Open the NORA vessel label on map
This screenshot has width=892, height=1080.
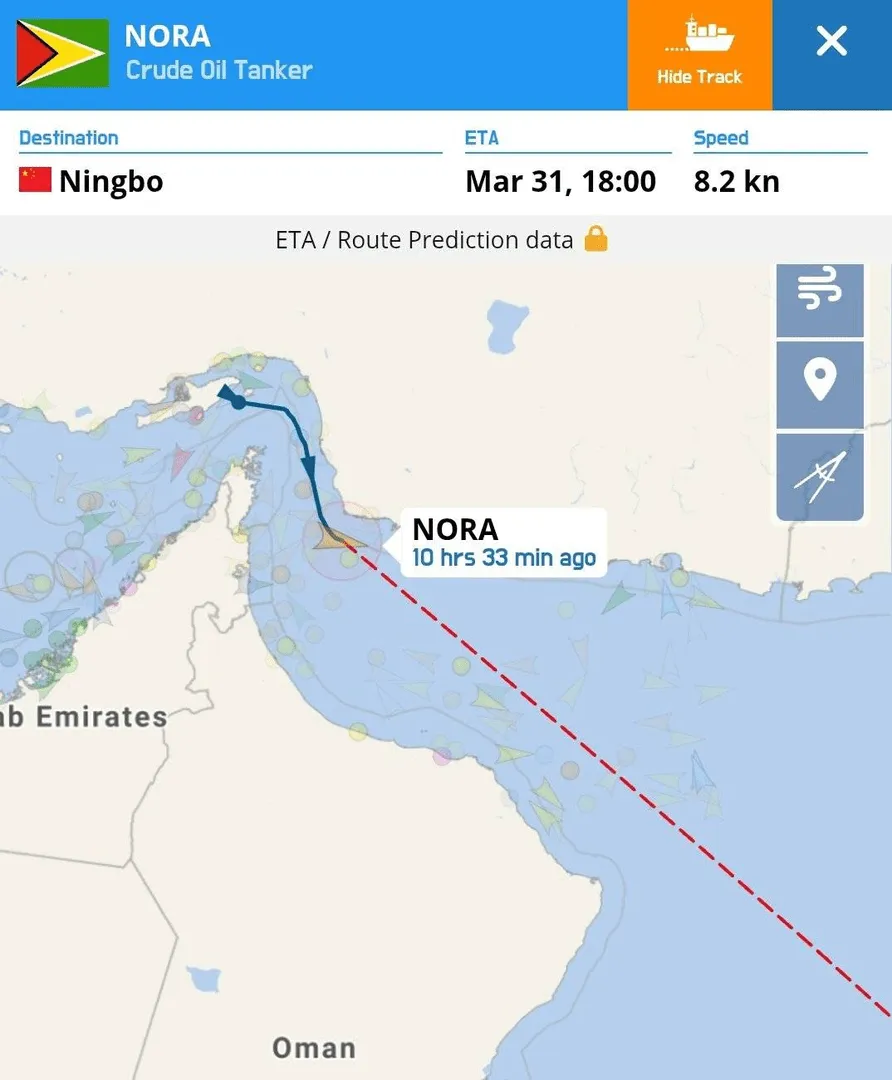(x=503, y=542)
